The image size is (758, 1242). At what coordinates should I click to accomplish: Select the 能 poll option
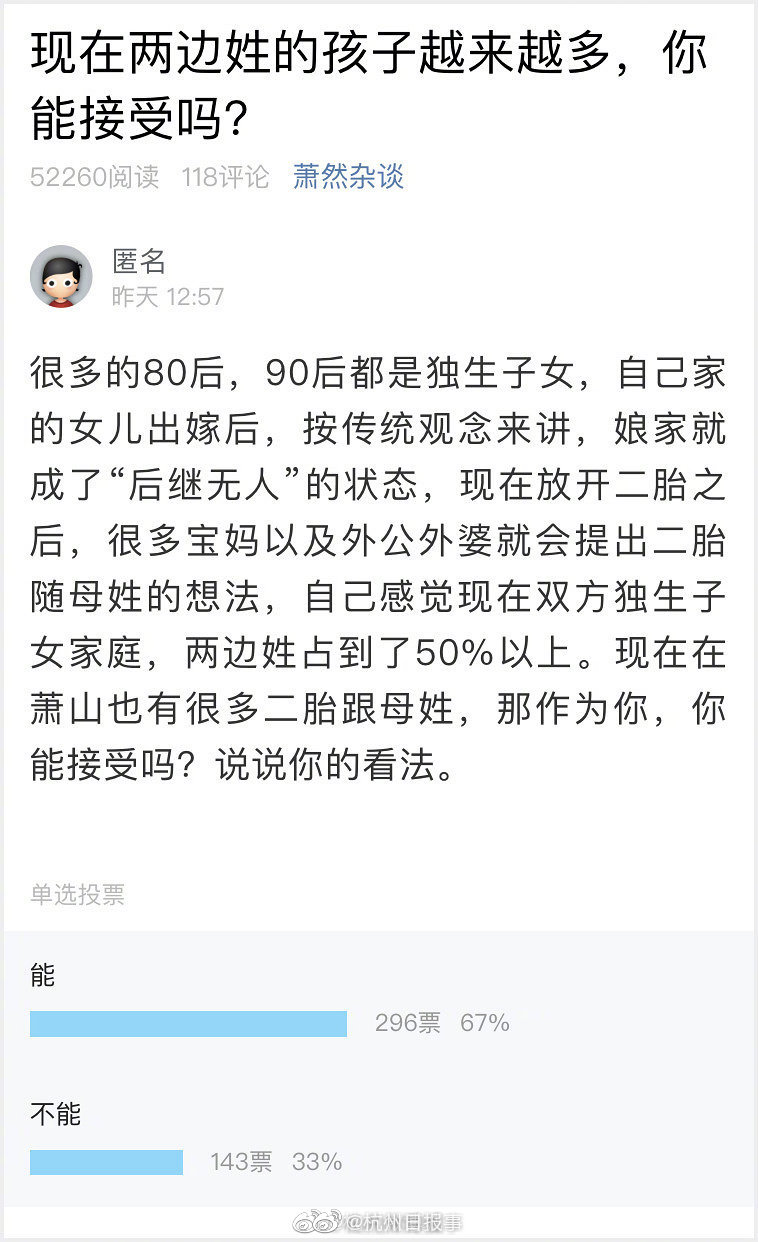(43, 976)
